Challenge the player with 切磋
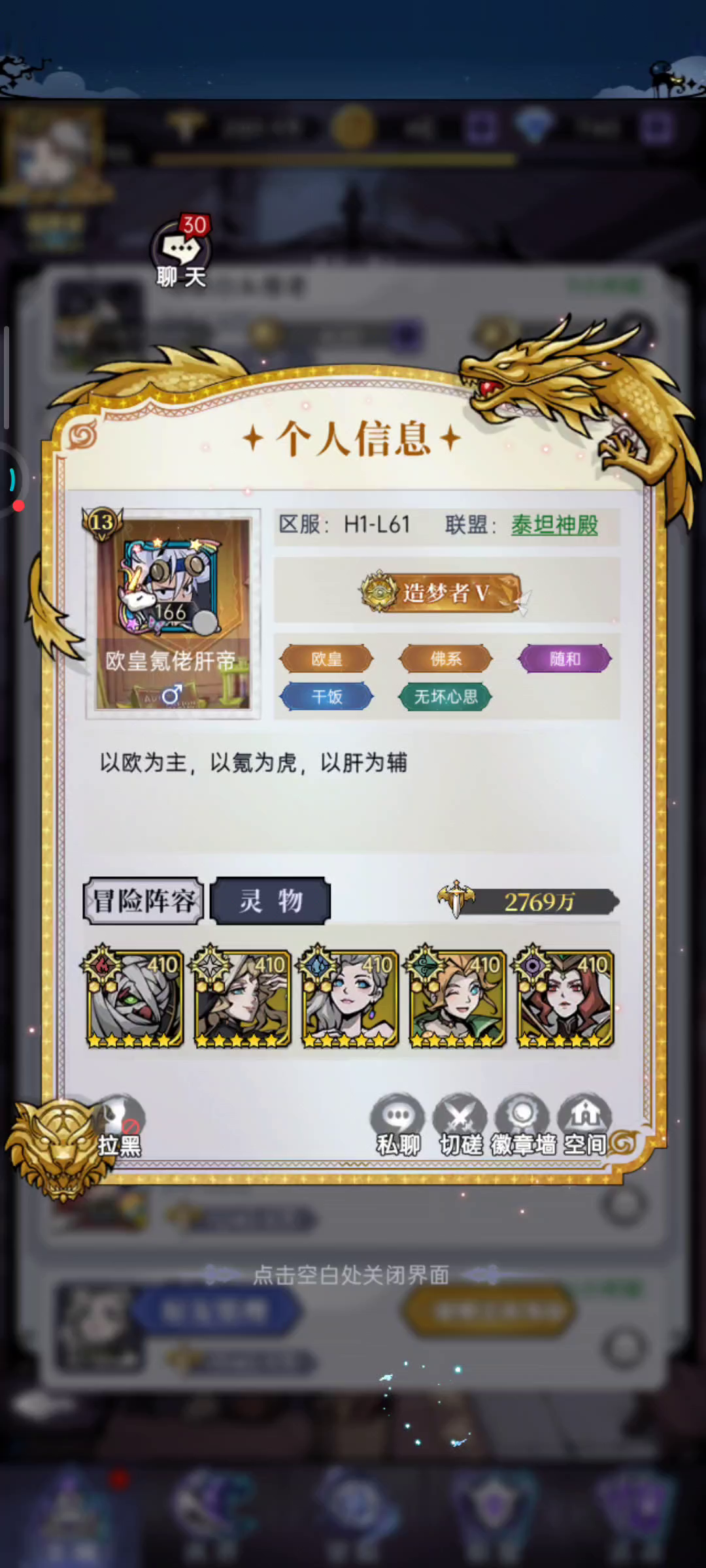Image resolution: width=706 pixels, height=1568 pixels. (x=461, y=1126)
